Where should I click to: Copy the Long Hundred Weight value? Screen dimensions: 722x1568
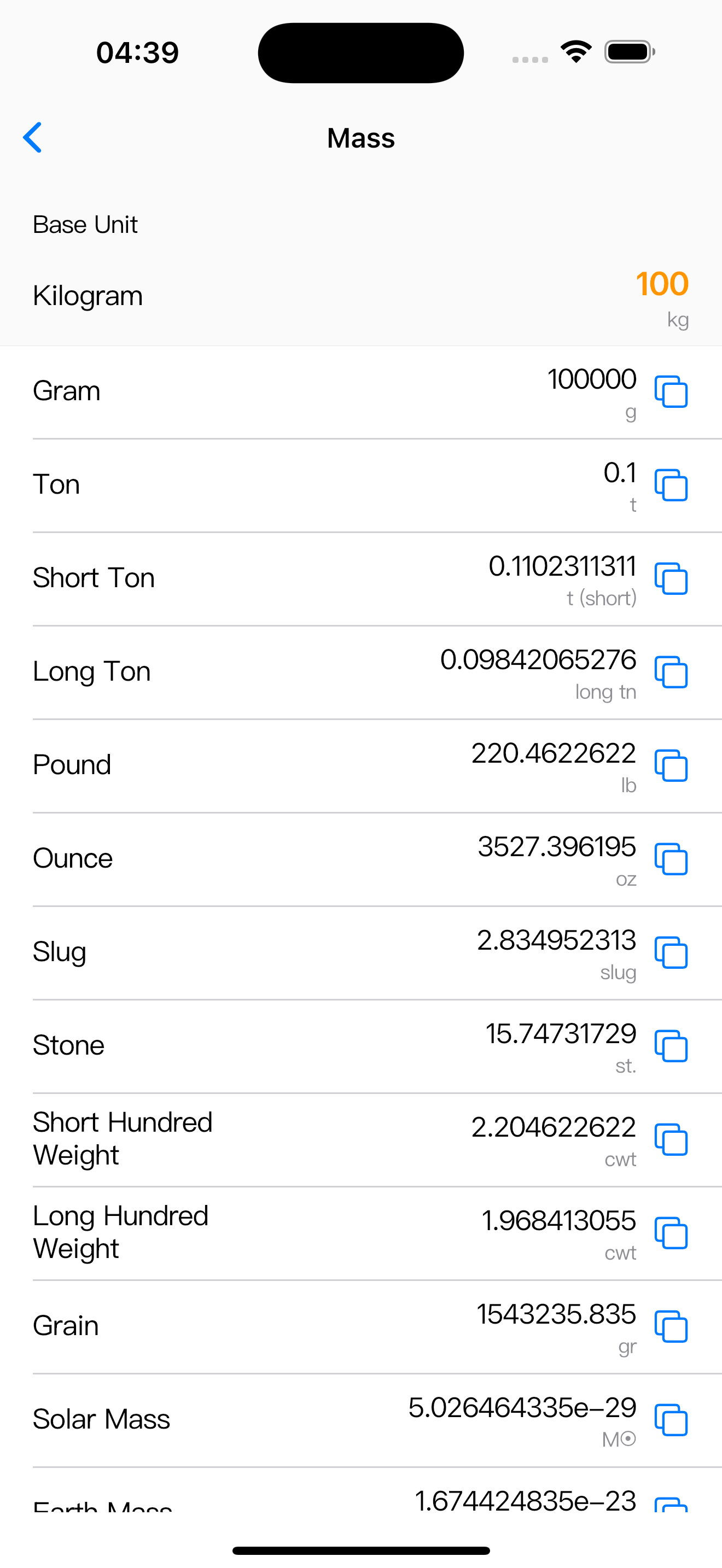click(x=671, y=1233)
